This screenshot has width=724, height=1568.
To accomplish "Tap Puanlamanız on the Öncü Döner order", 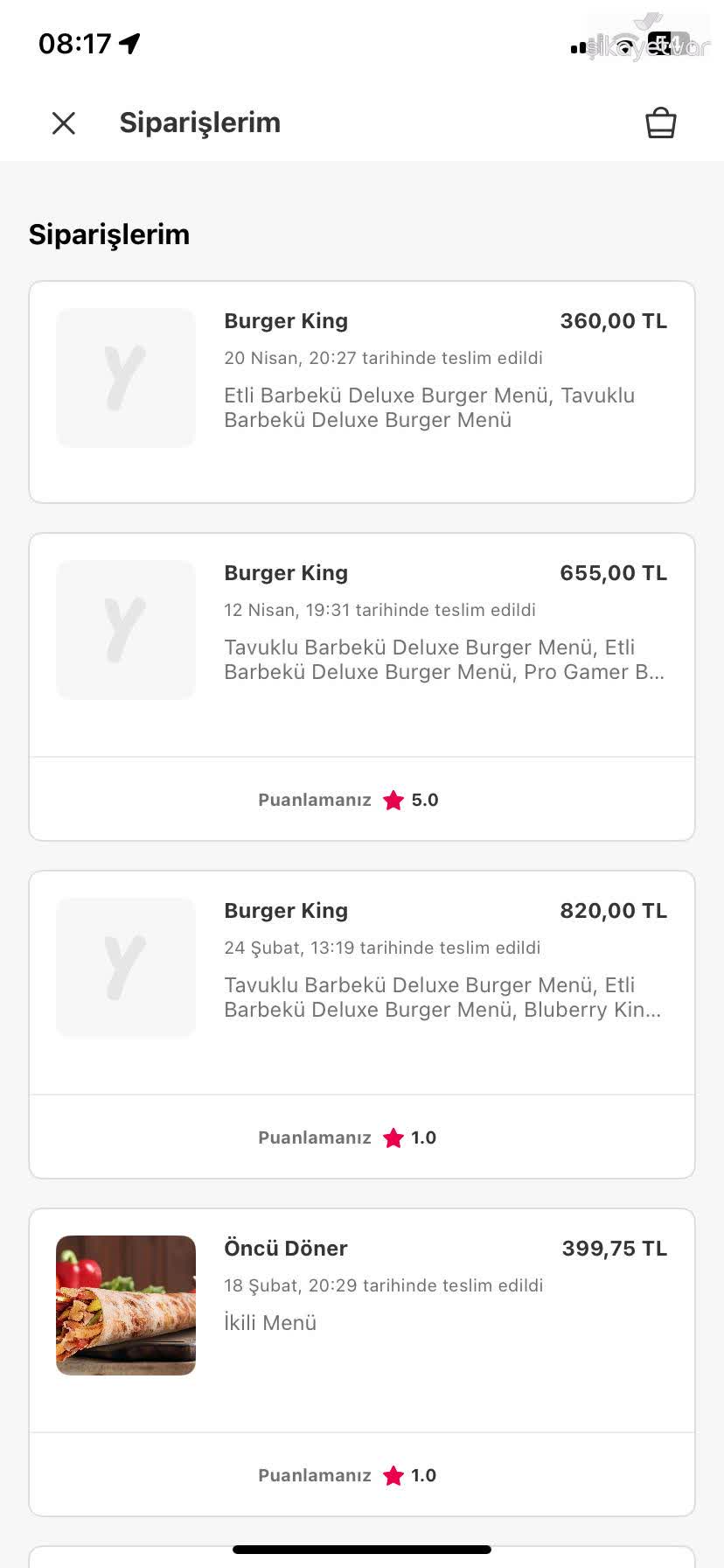I will (314, 1474).
